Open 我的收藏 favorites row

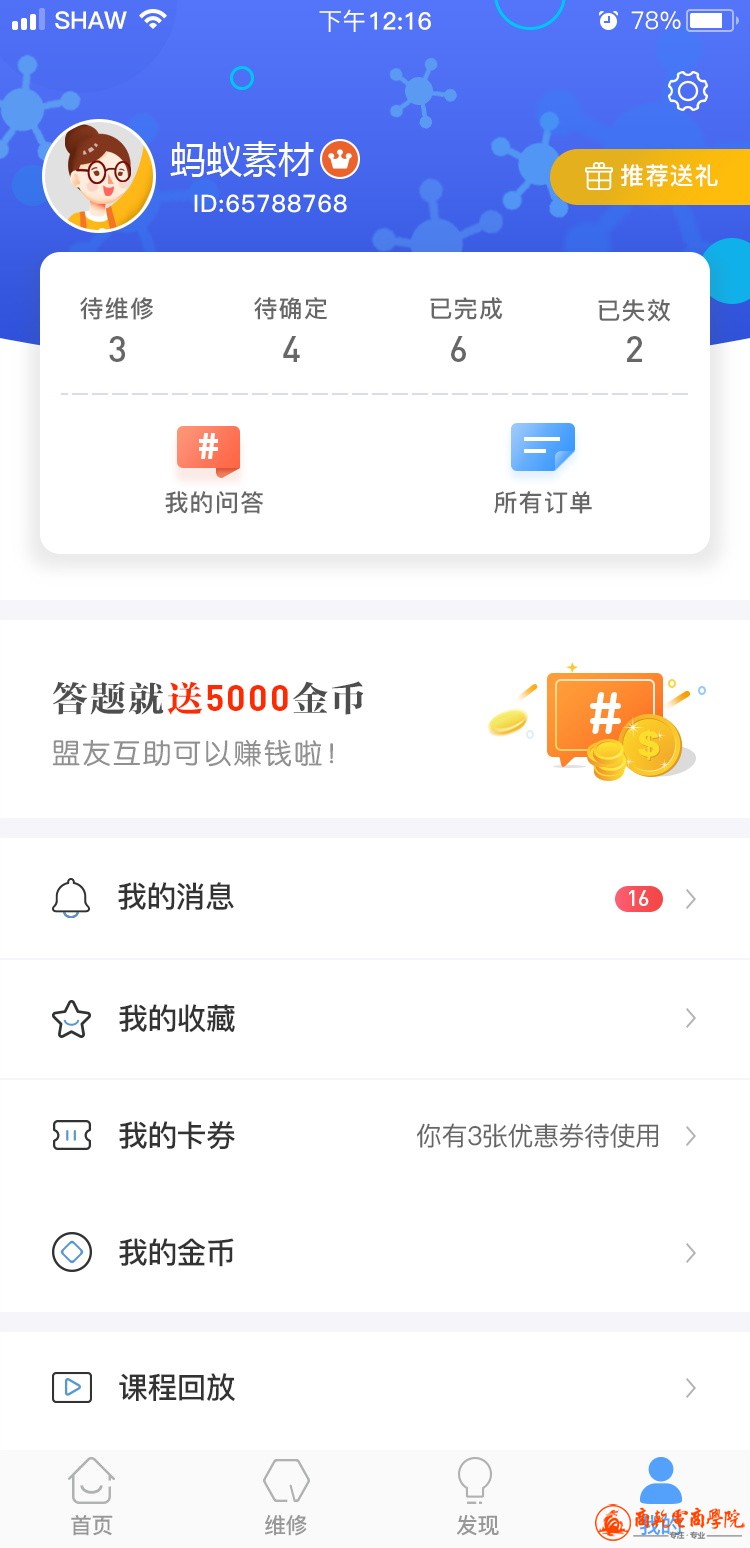click(x=375, y=1018)
